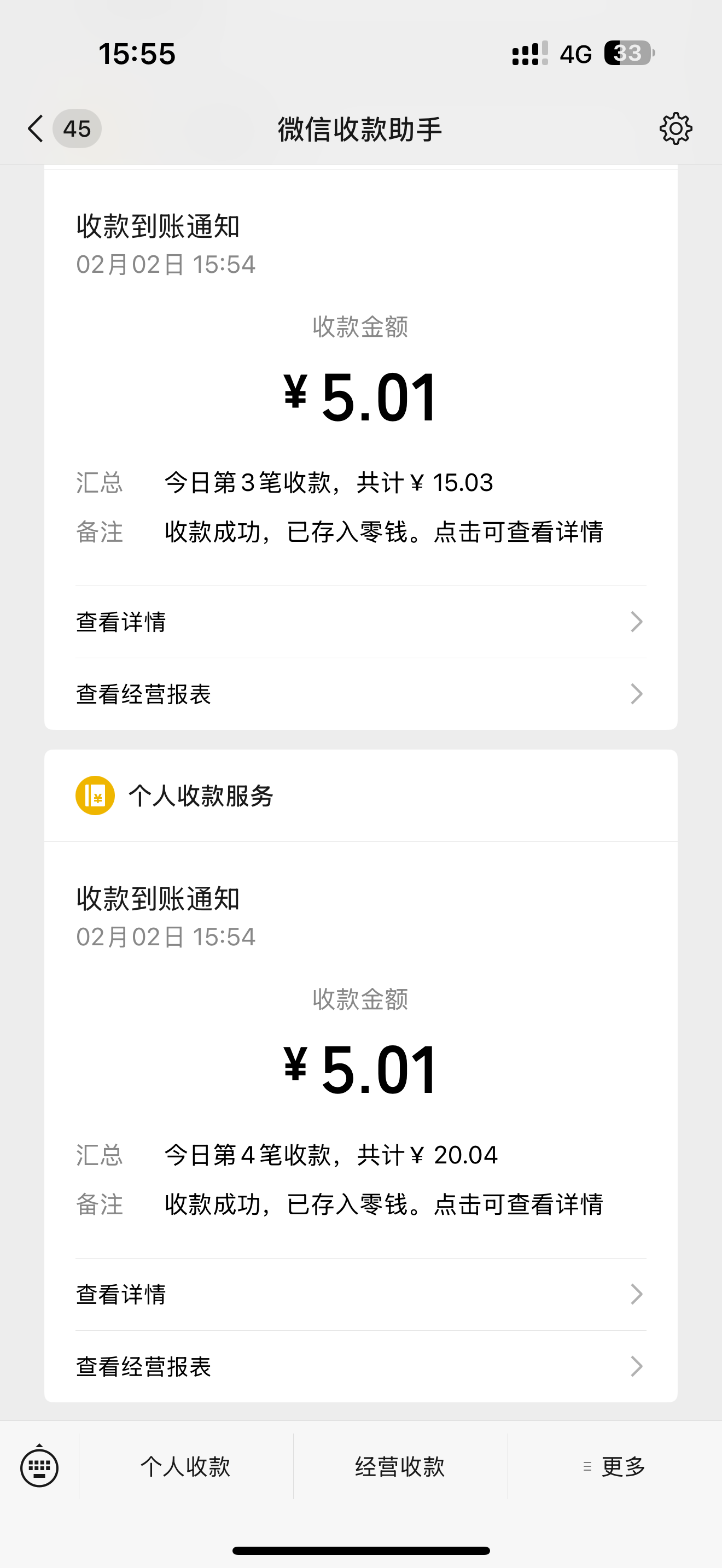The width and height of the screenshot is (722, 1568).
Task: Open 查看经营报表 under the ¥20.04 total
Action: [360, 1366]
